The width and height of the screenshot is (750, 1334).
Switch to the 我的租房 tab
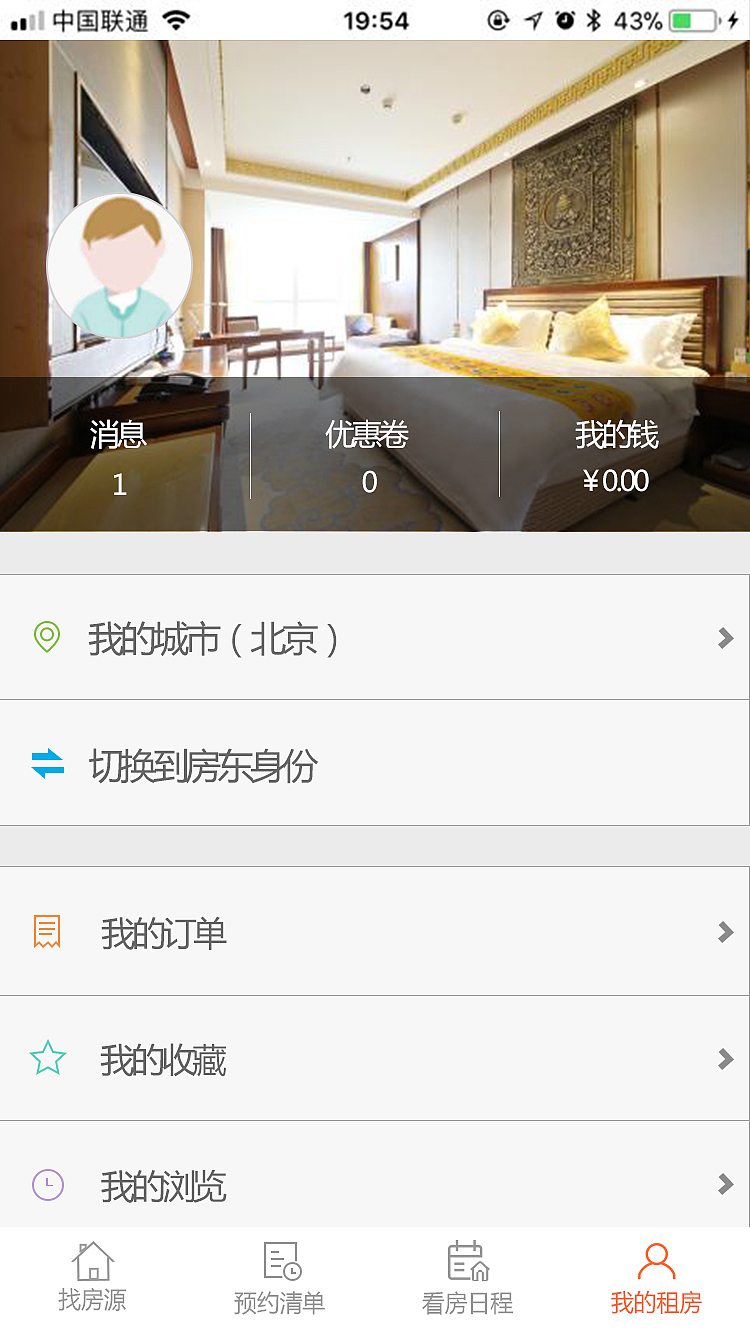pos(656,1278)
